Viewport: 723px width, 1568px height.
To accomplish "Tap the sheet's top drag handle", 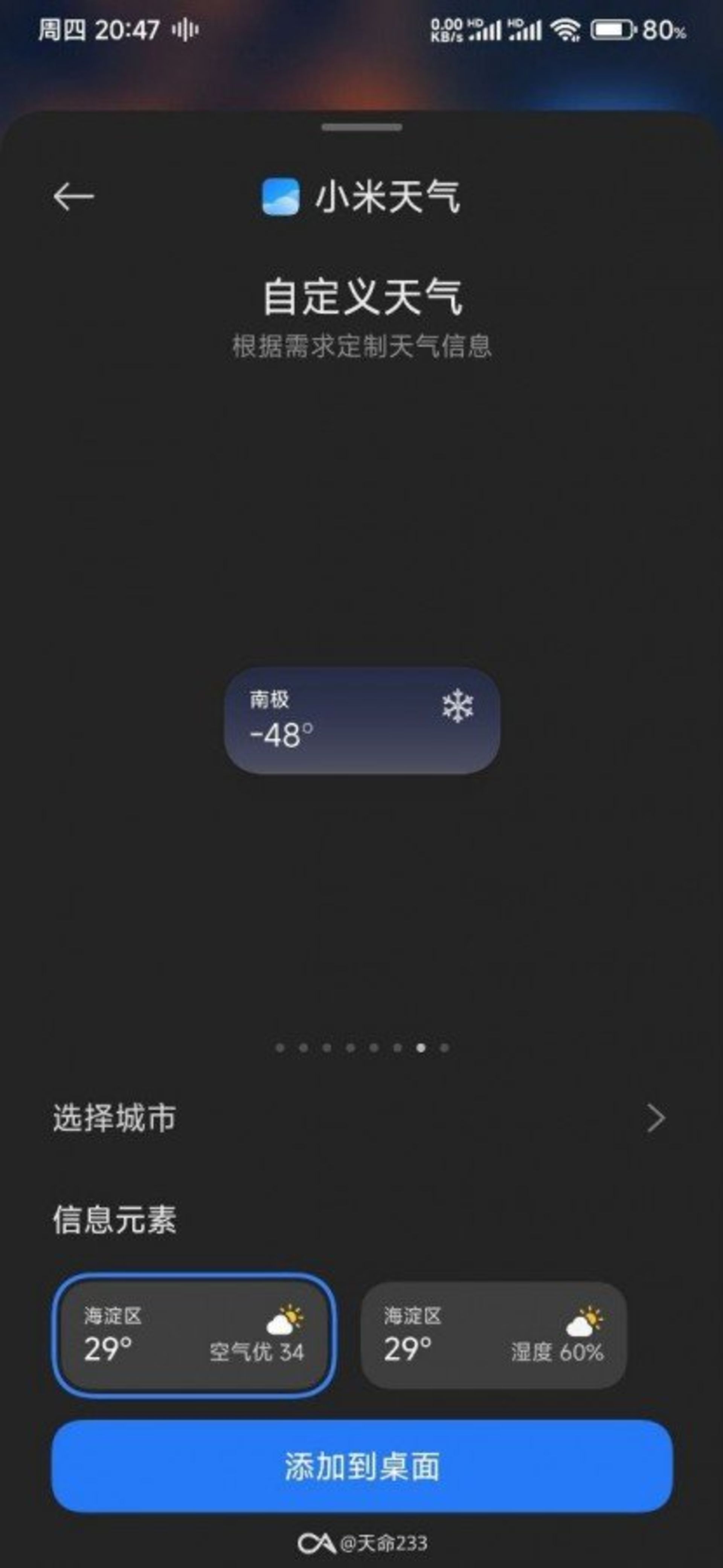I will (361, 127).
